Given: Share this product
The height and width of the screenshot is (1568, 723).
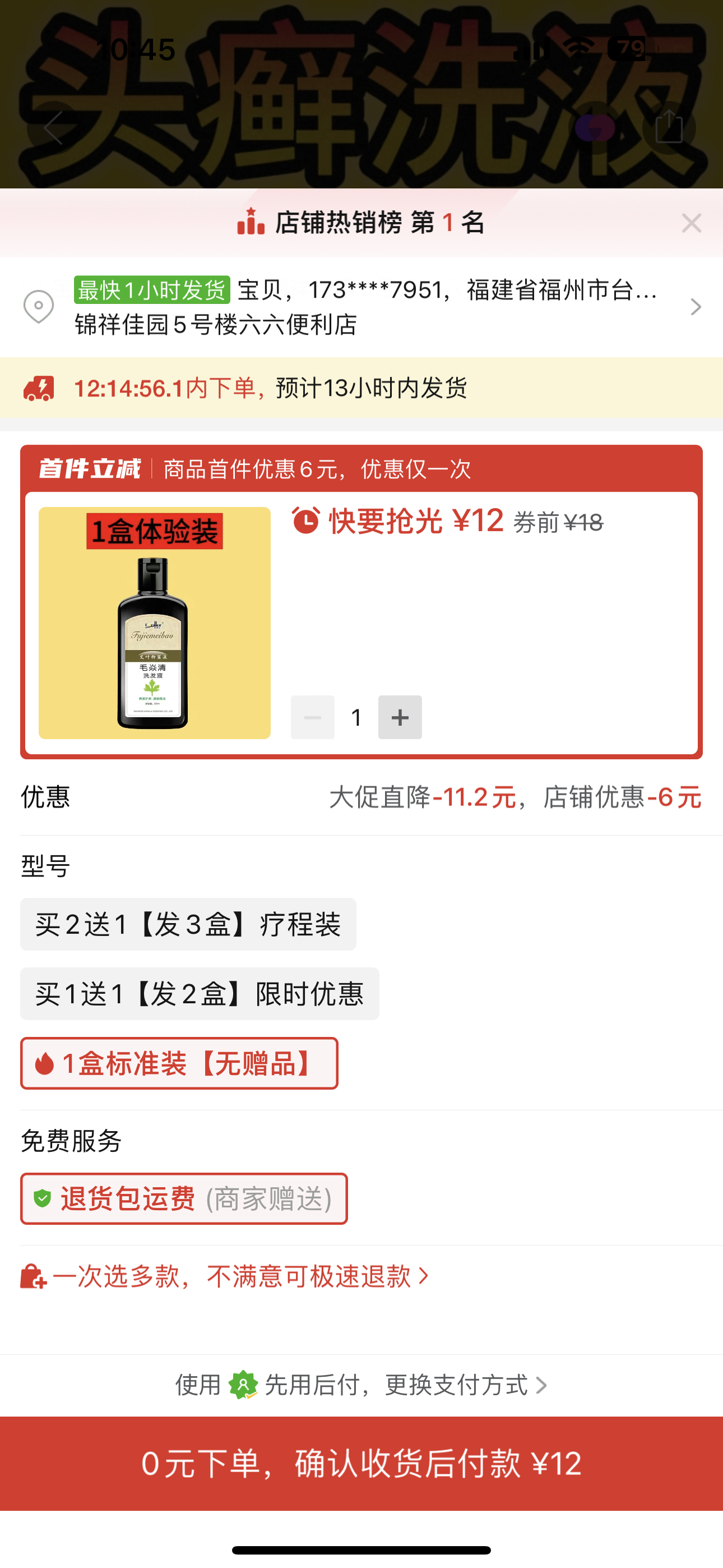Looking at the screenshot, I should [x=668, y=128].
